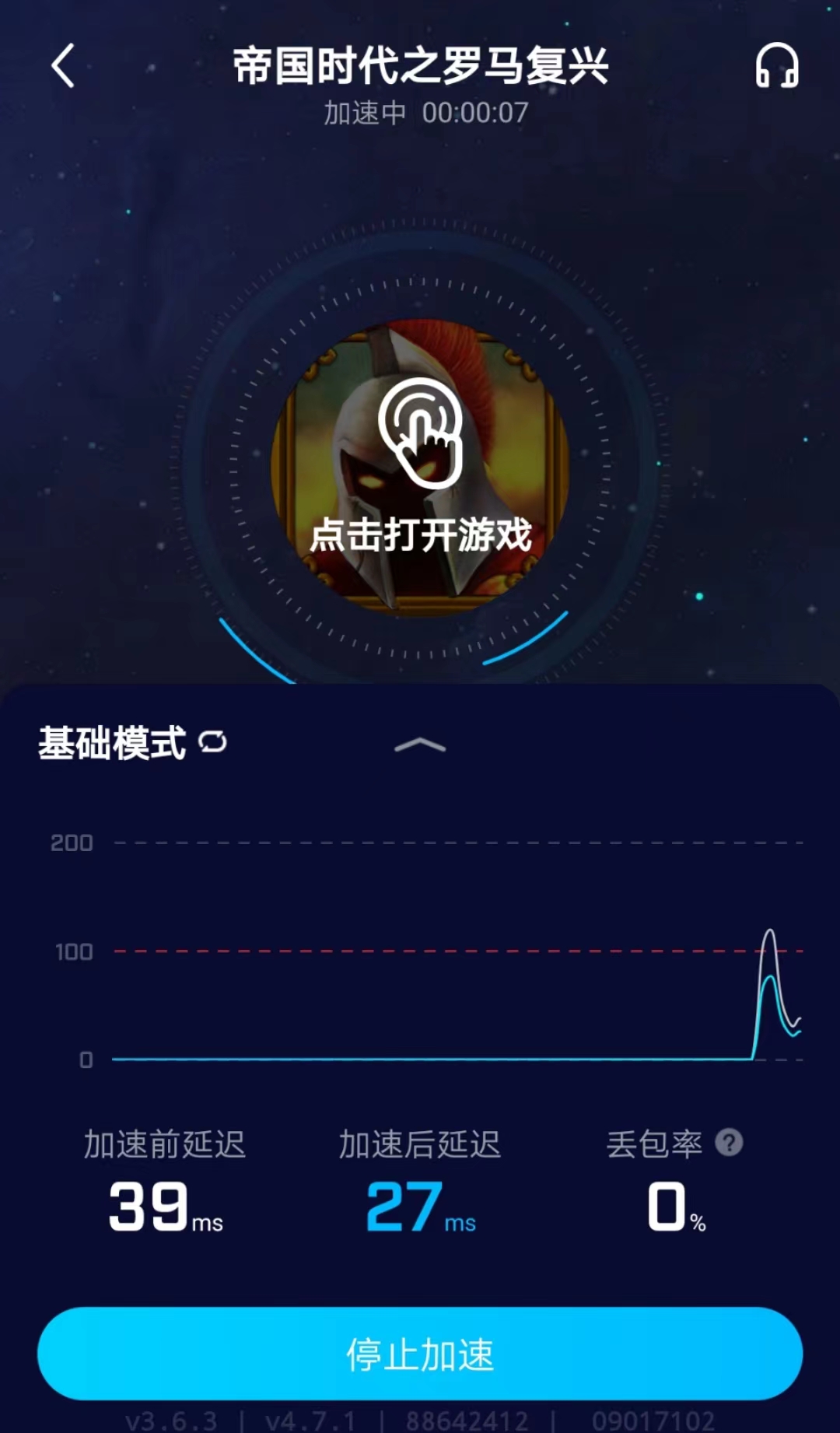The width and height of the screenshot is (840, 1433).
Task: Switch the 基础模式 acceleration mode
Action: pos(212,742)
